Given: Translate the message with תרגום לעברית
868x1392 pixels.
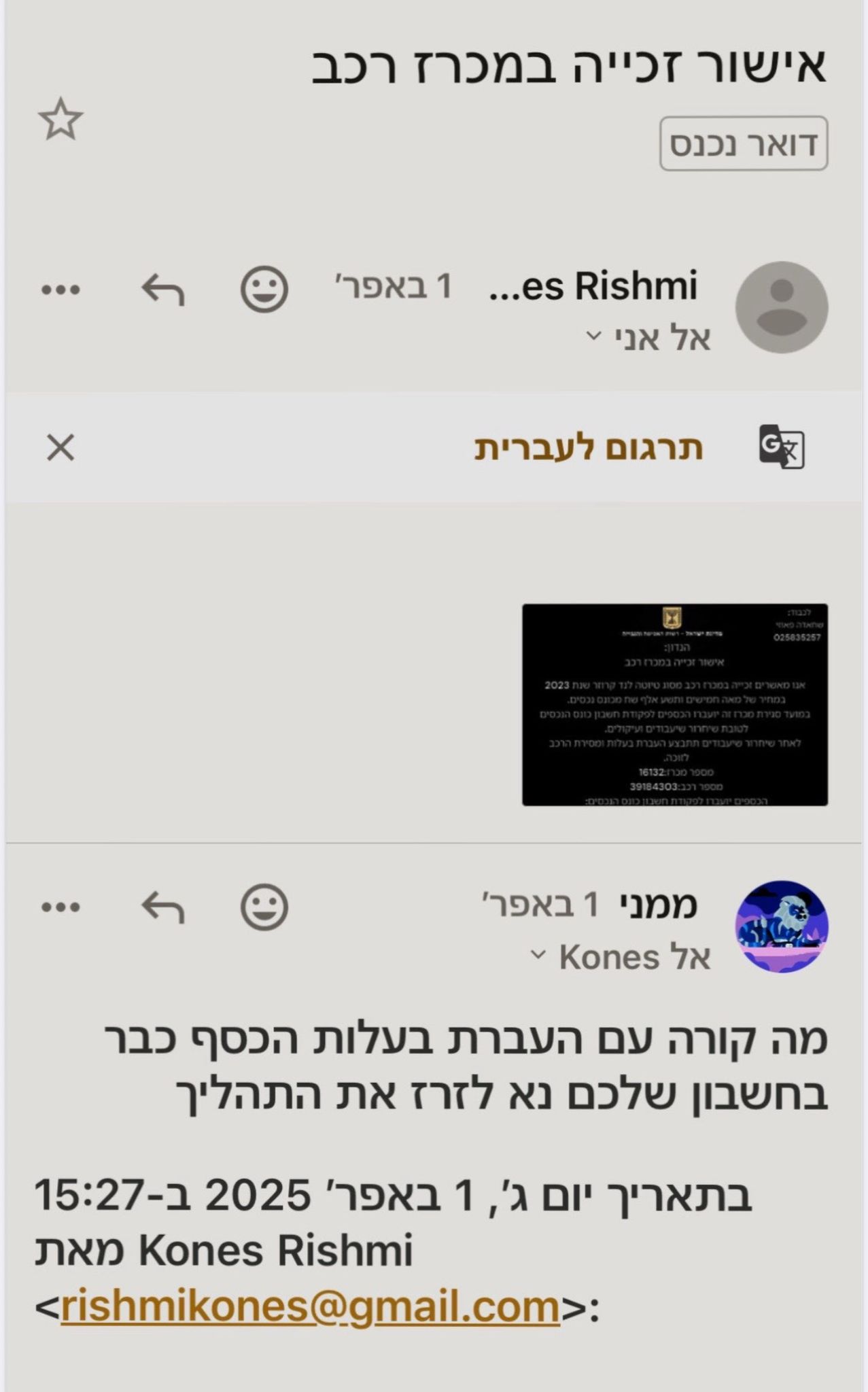Looking at the screenshot, I should pos(588,449).
